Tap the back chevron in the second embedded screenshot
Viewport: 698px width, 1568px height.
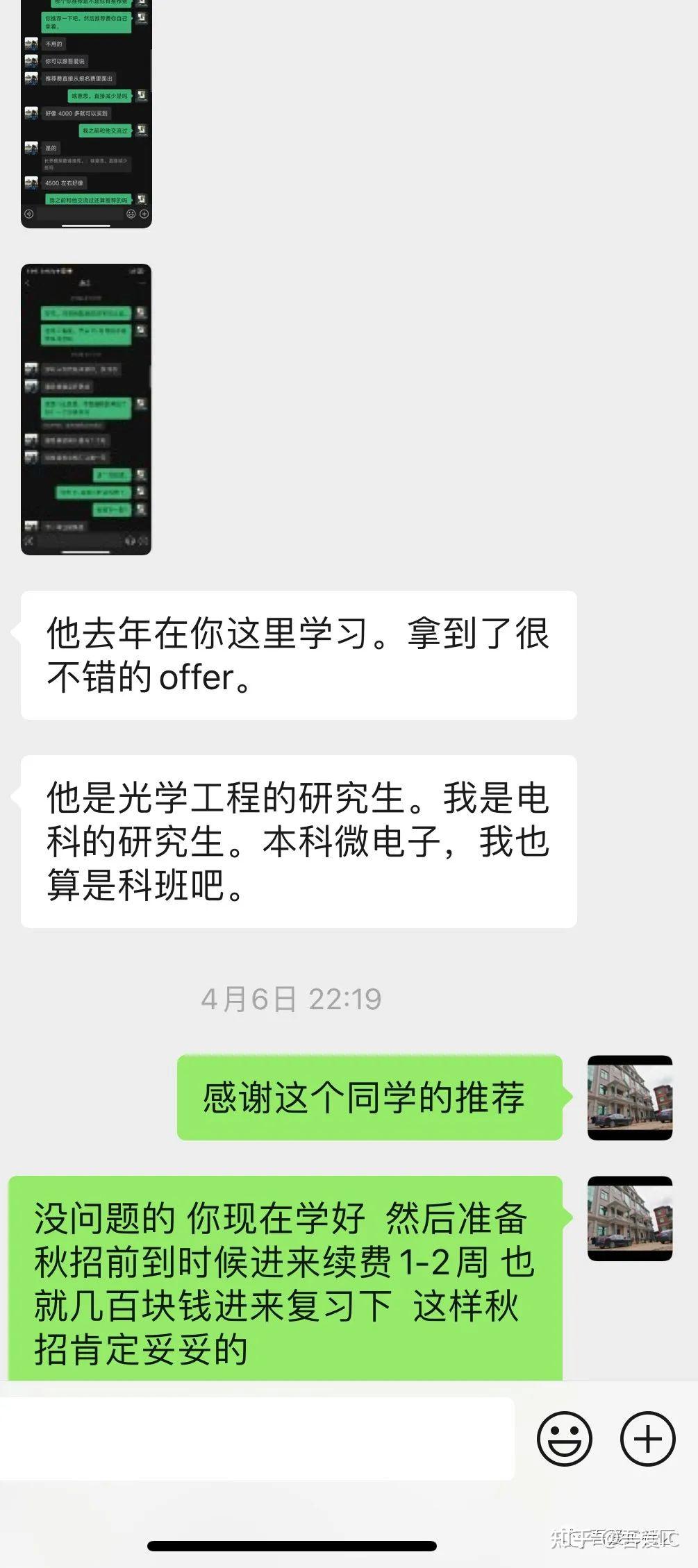[x=27, y=283]
